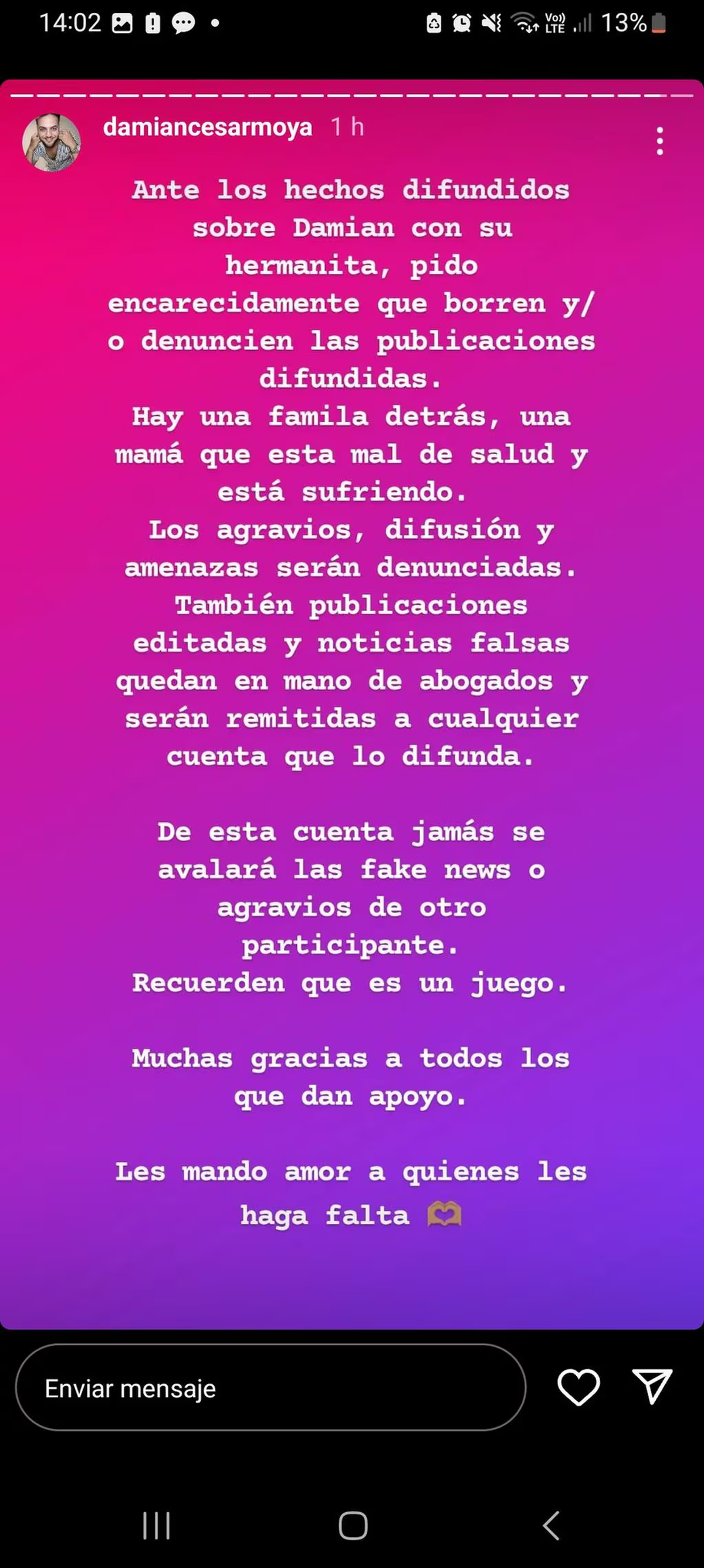Tap the muted sound icon in the status bar

click(491, 23)
